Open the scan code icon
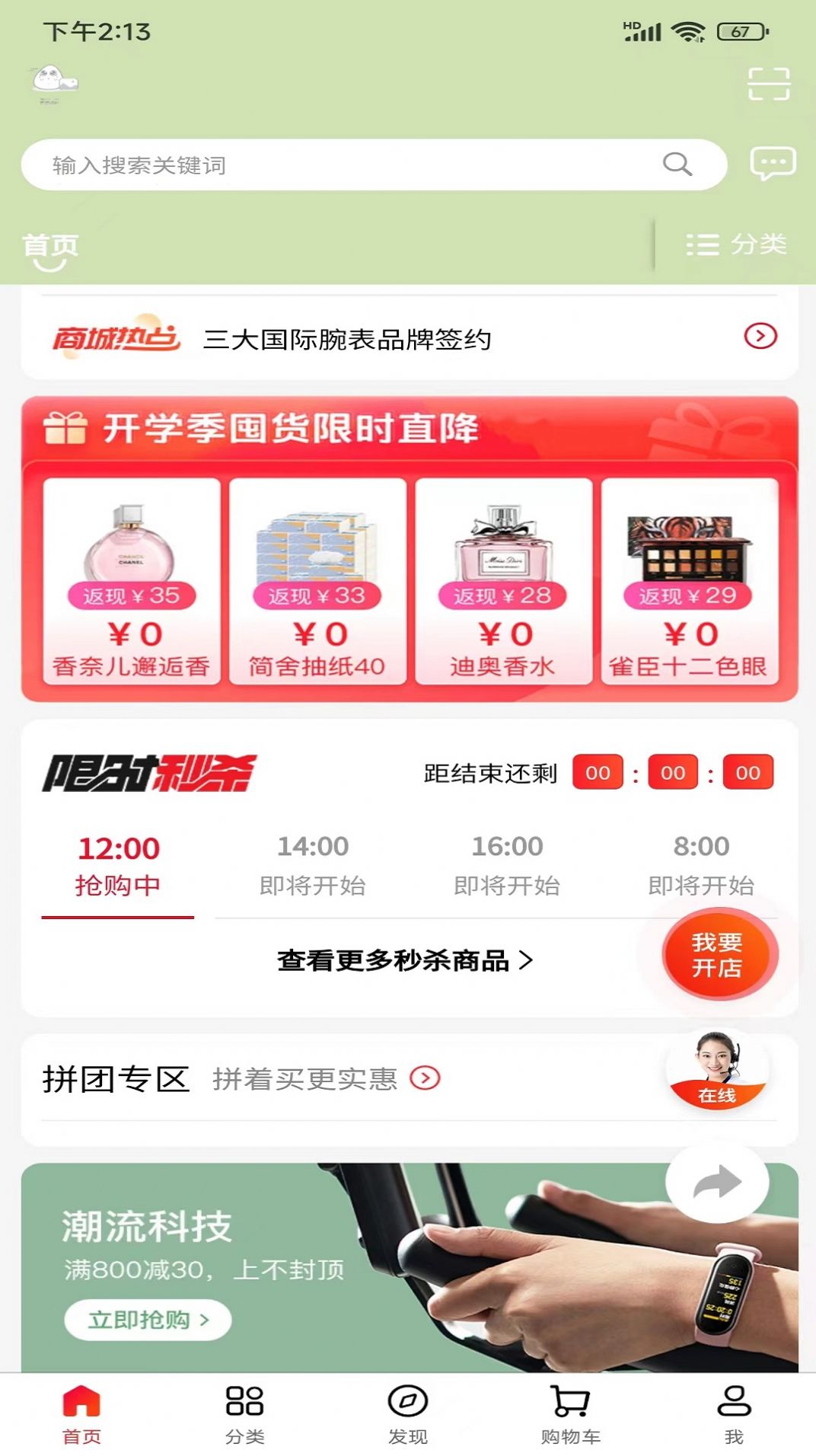 (x=768, y=84)
